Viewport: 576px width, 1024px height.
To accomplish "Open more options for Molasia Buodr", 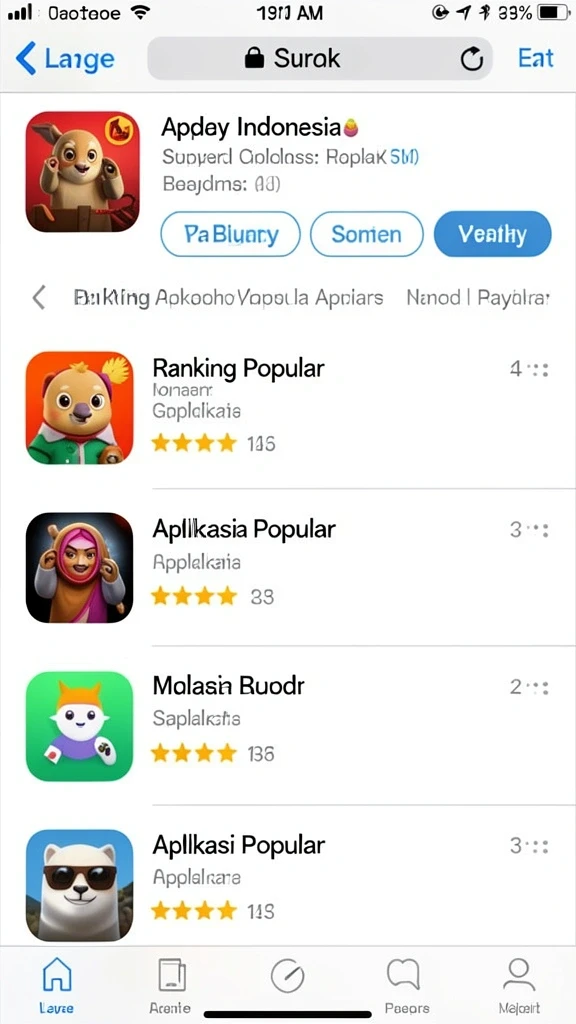I will click(x=530, y=687).
